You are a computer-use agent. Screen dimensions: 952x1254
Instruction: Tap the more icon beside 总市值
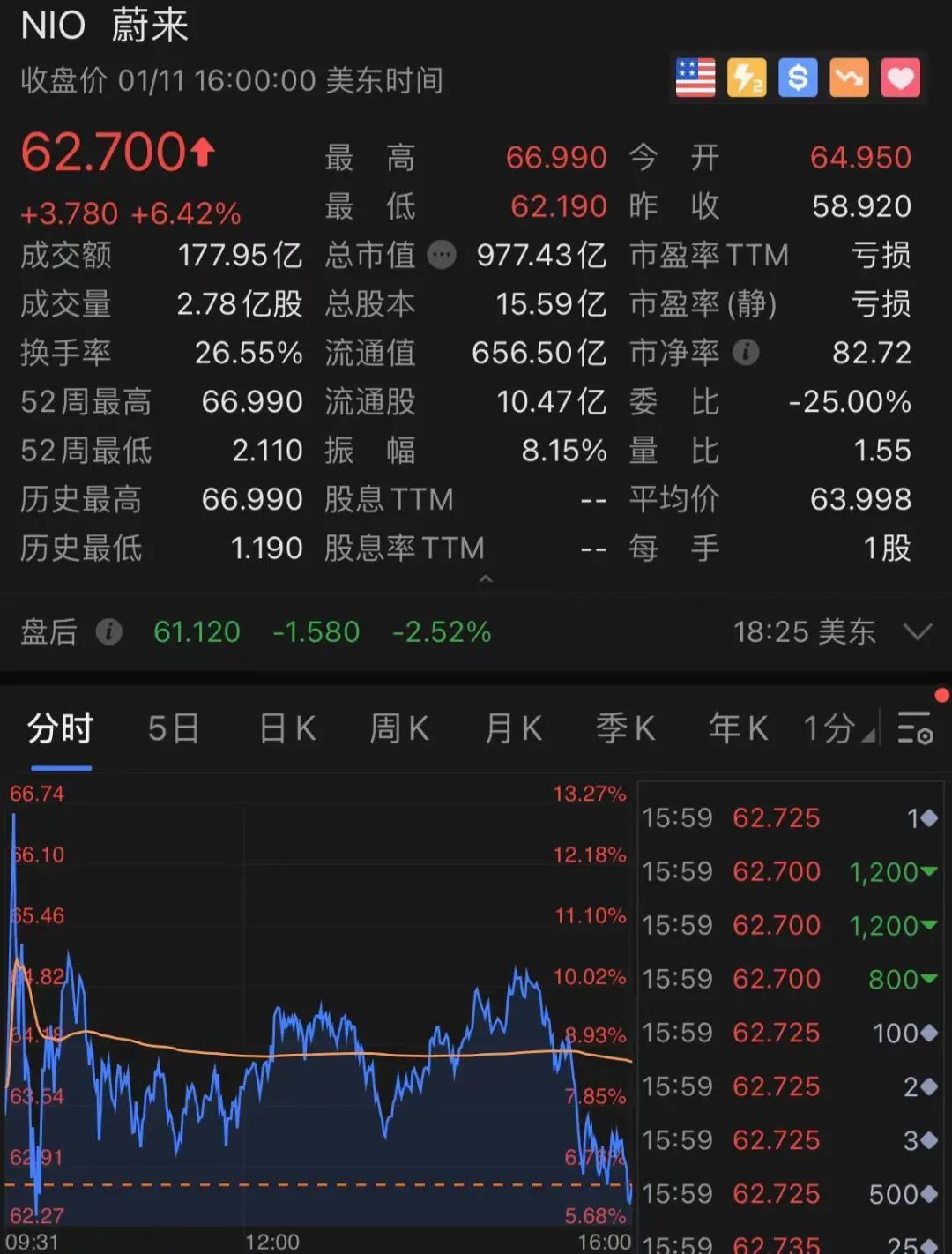(442, 256)
